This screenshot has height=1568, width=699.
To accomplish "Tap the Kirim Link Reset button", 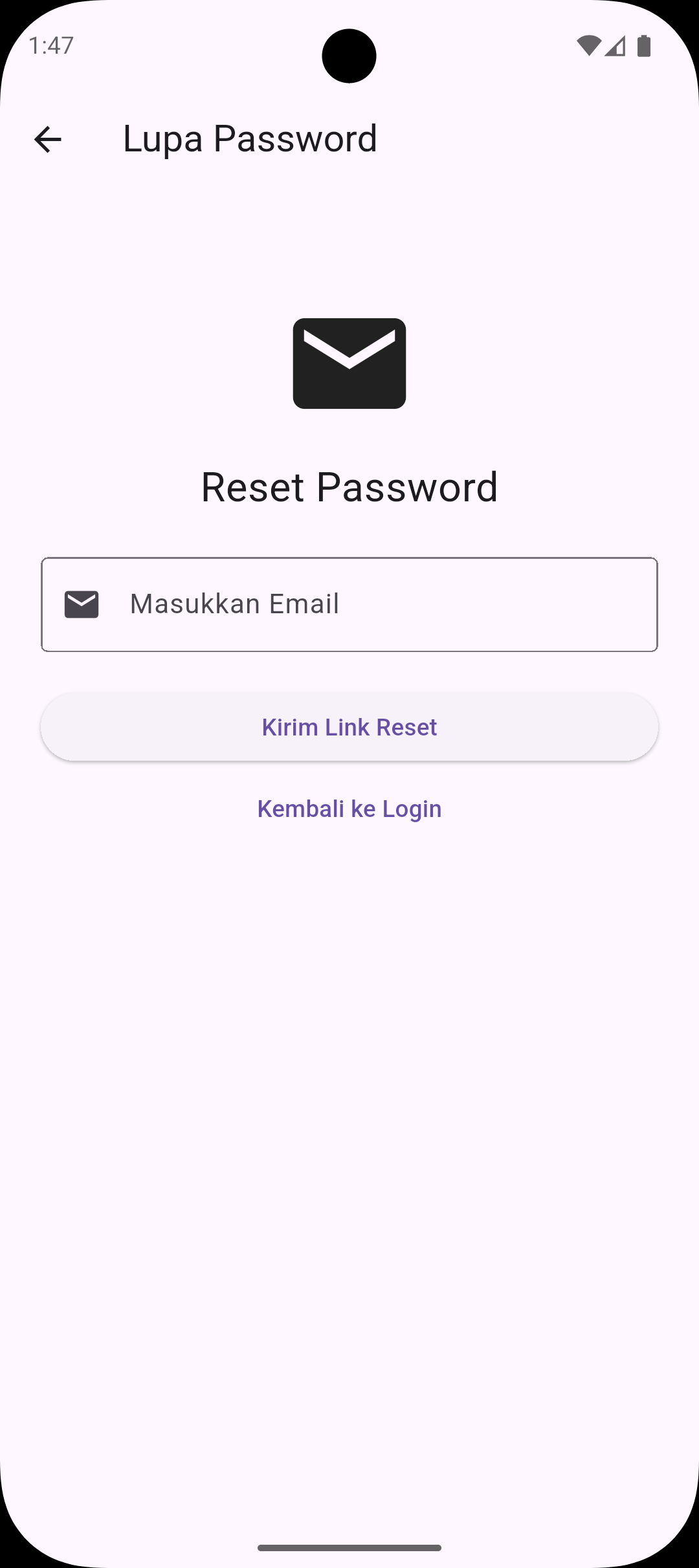I will pos(349,727).
